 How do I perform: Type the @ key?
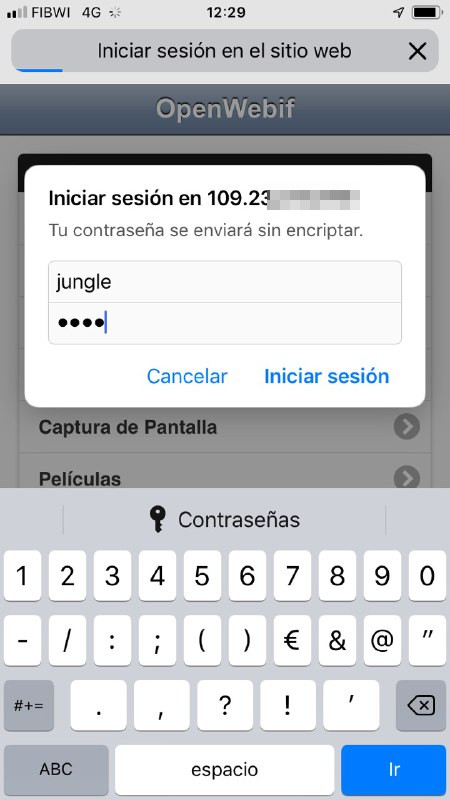(382, 640)
